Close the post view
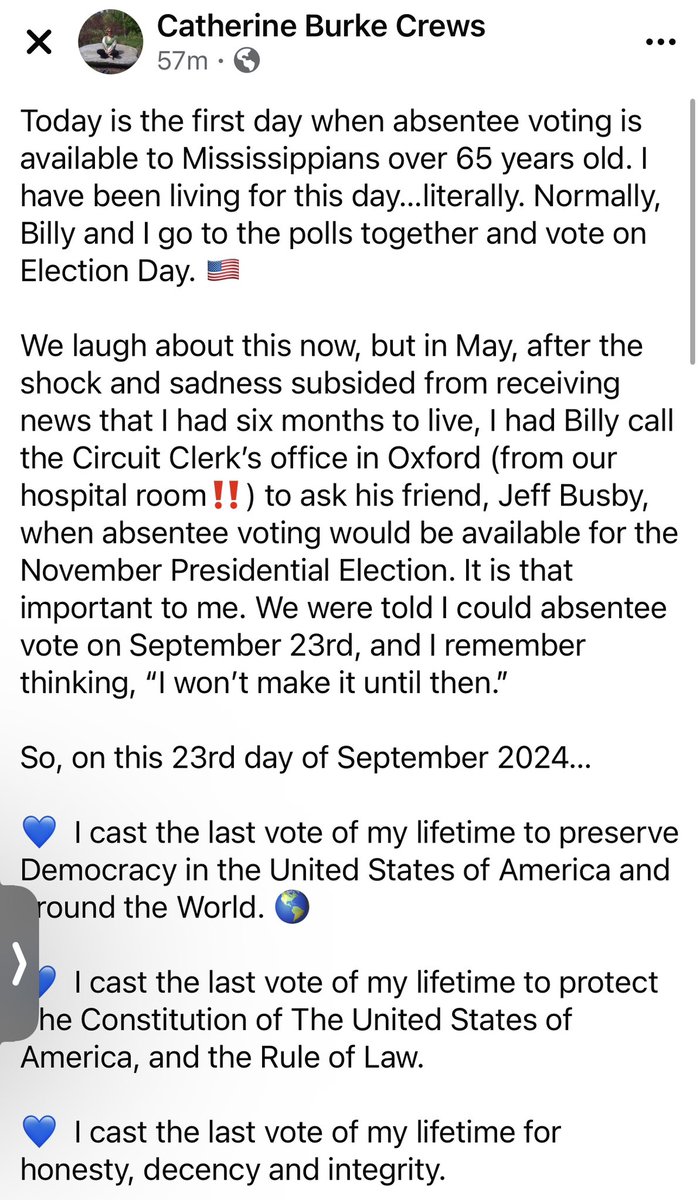The width and height of the screenshot is (700, 1200). coord(38,43)
